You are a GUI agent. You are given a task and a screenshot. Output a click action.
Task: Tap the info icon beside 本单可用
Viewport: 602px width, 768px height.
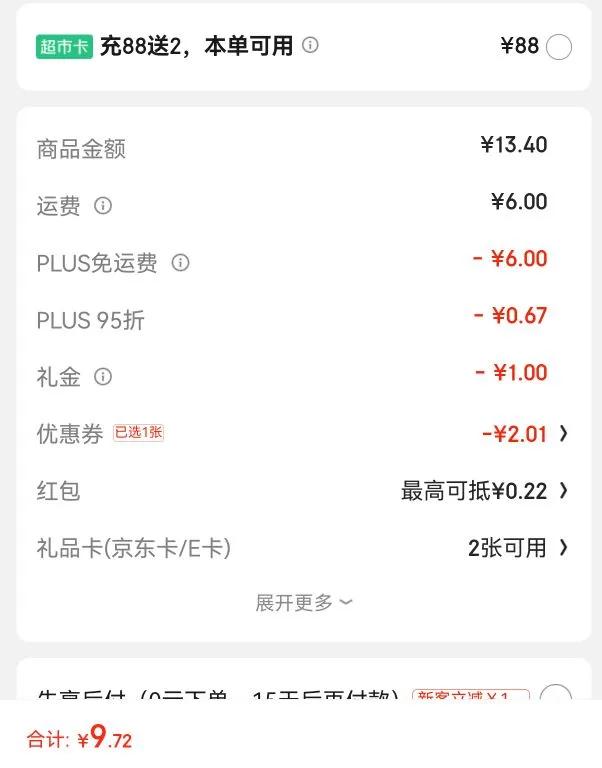pyautogui.click(x=311, y=45)
